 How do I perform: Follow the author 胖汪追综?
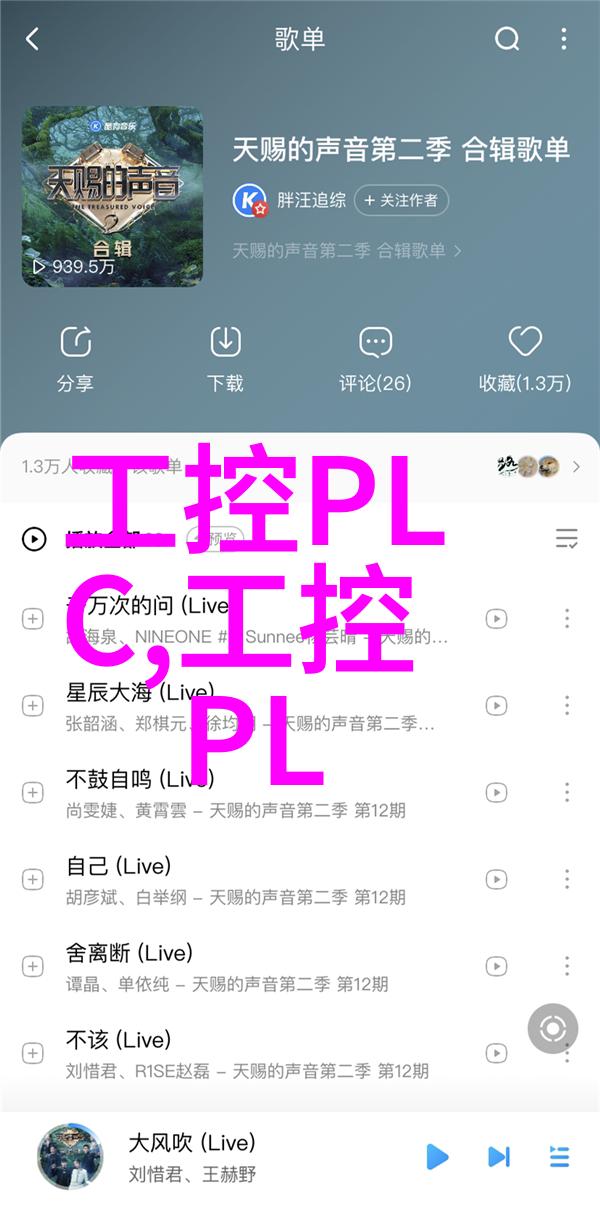[402, 200]
